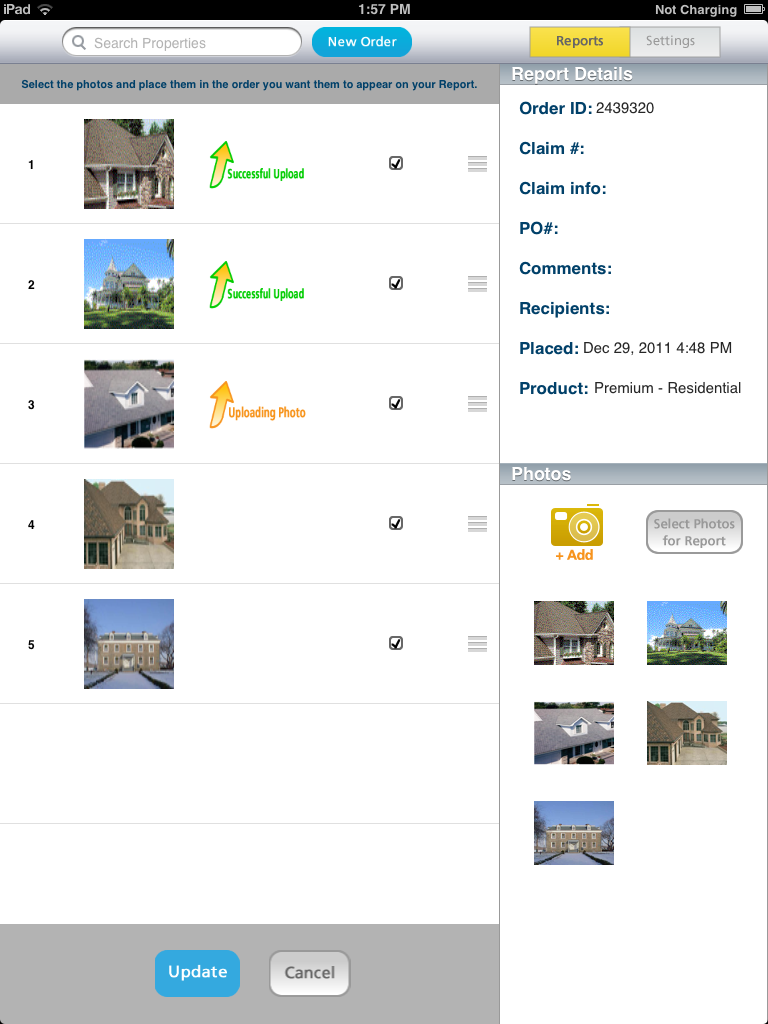This screenshot has width=768, height=1024.
Task: Toggle the checkbox for photo 5
Action: (x=396, y=643)
